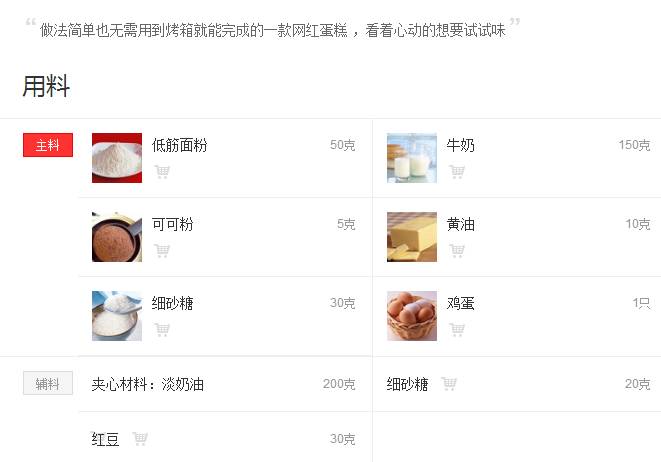Viewport: 661px width, 462px height.
Task: Tap the cart icon under 鸡蛋
Action: coord(457,329)
